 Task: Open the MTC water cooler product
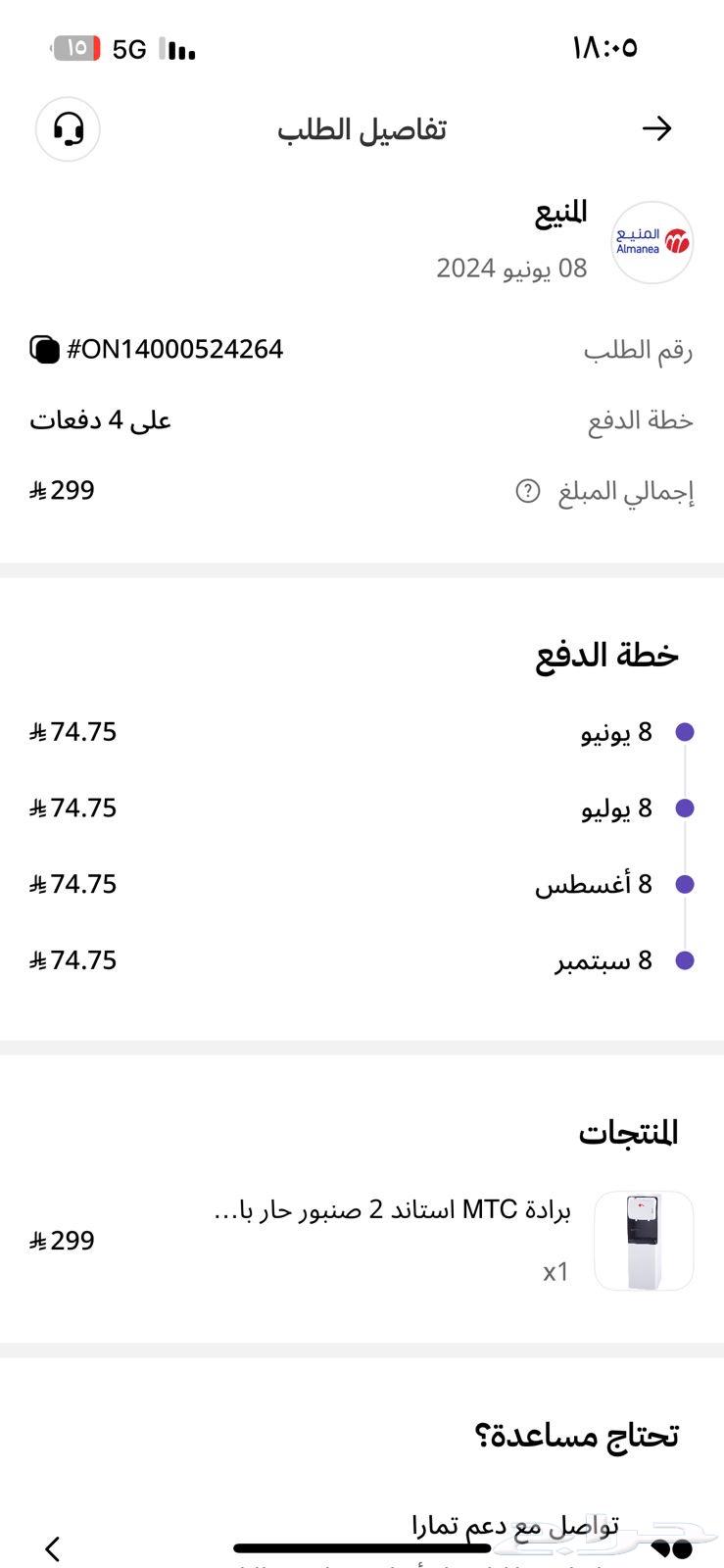tap(392, 1240)
